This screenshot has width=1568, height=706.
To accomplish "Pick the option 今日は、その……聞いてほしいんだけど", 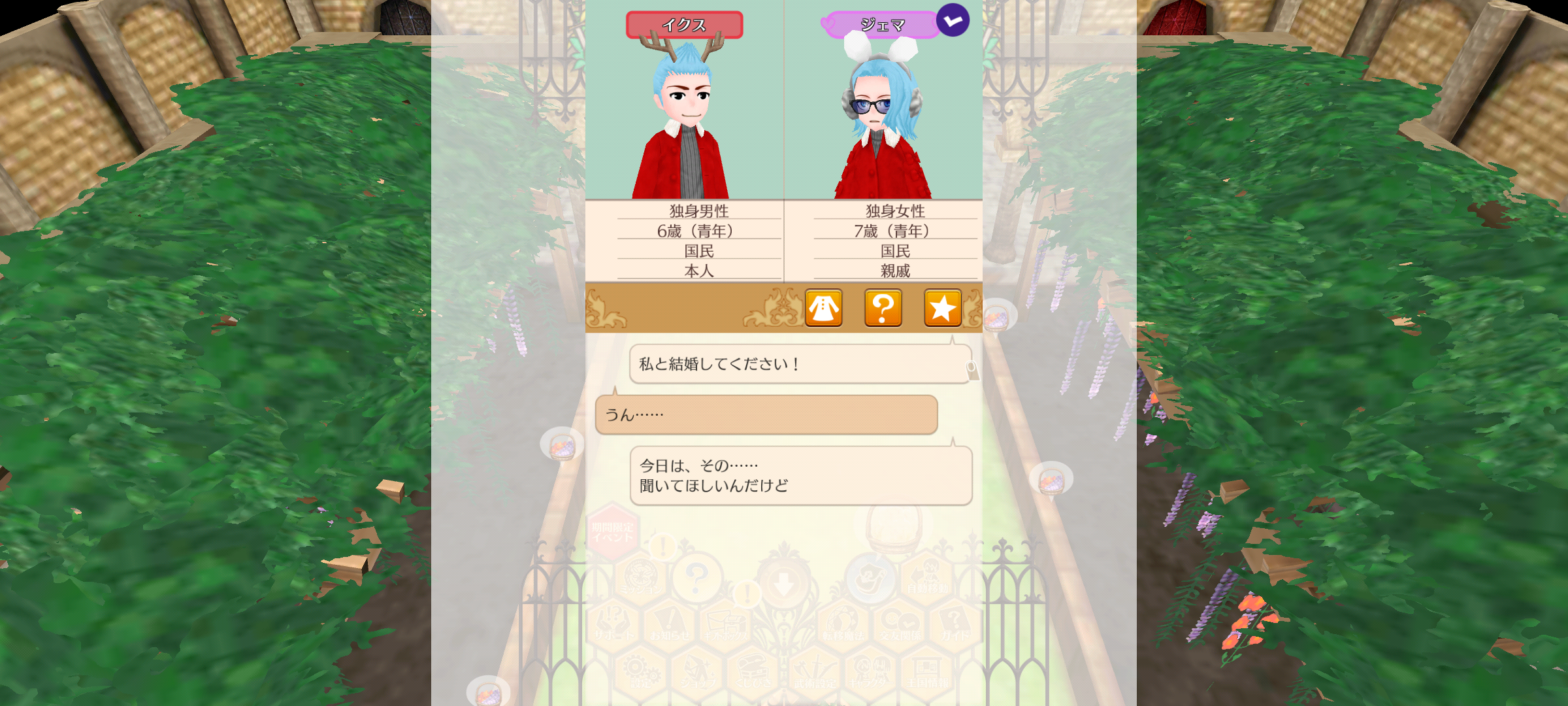I will coord(800,476).
